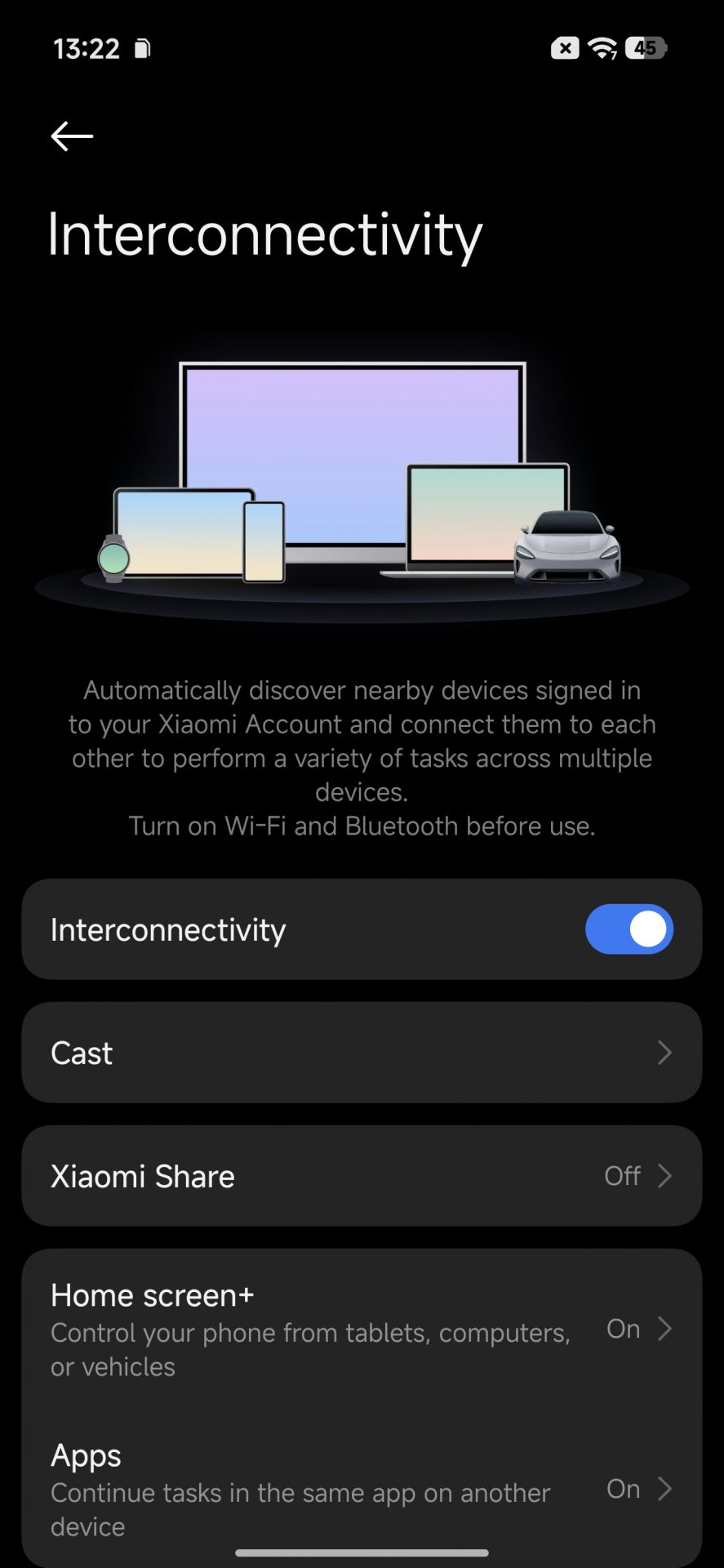Go back using the top arrow
The image size is (724, 1568).
click(72, 136)
